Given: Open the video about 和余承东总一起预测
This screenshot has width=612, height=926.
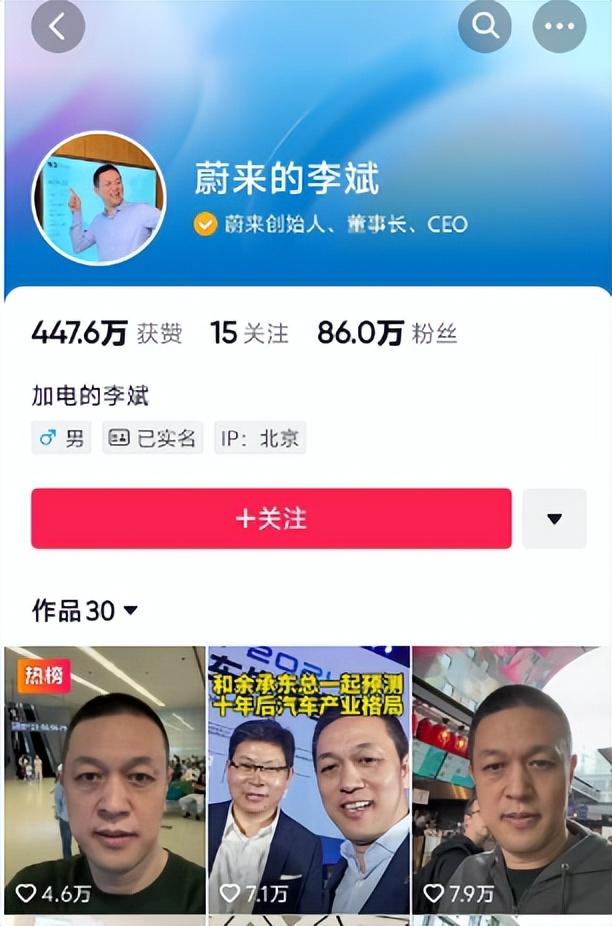Looking at the screenshot, I should coord(309,780).
